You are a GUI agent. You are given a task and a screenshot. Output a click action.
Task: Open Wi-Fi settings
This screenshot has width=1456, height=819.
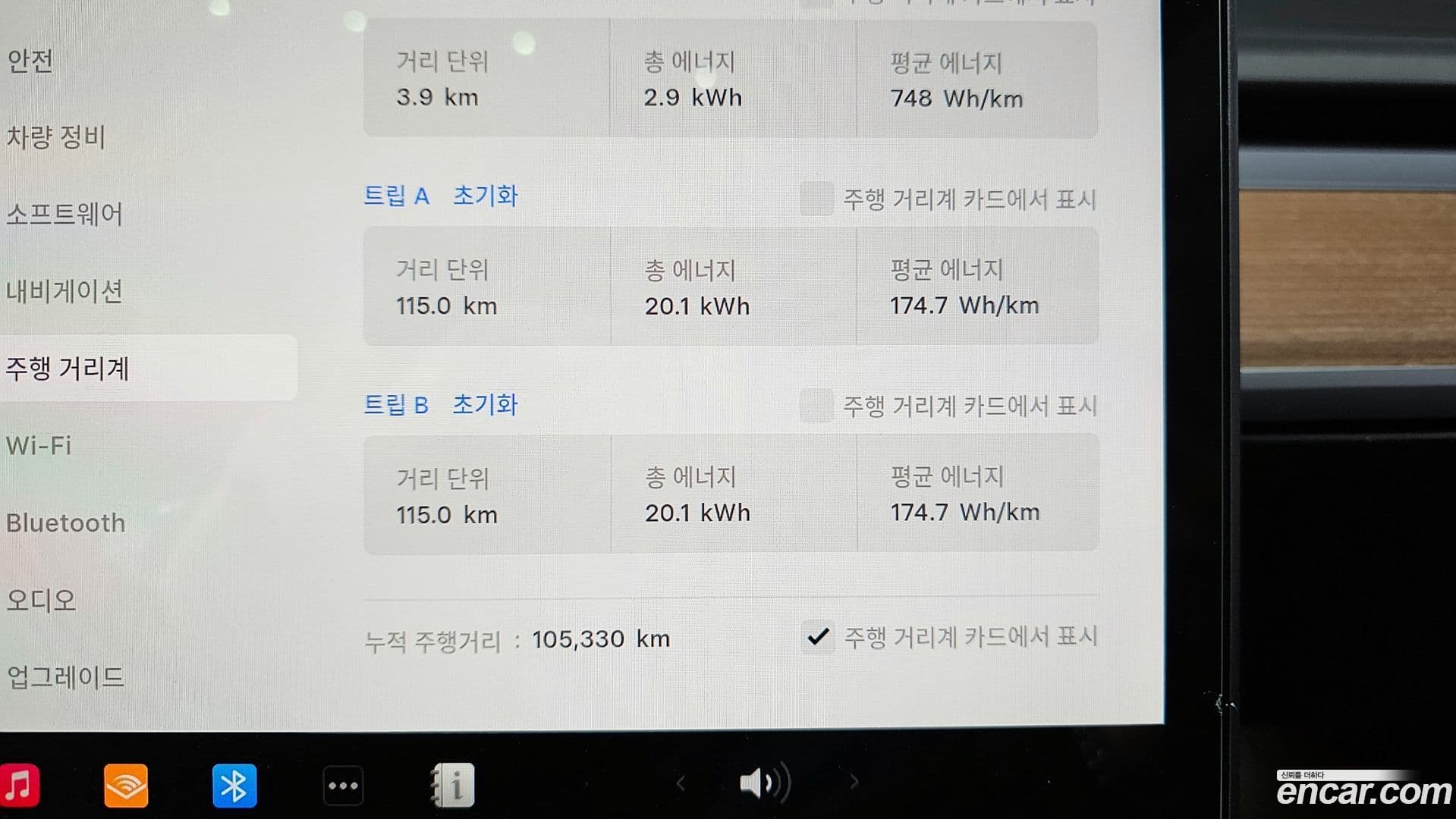[x=39, y=445]
